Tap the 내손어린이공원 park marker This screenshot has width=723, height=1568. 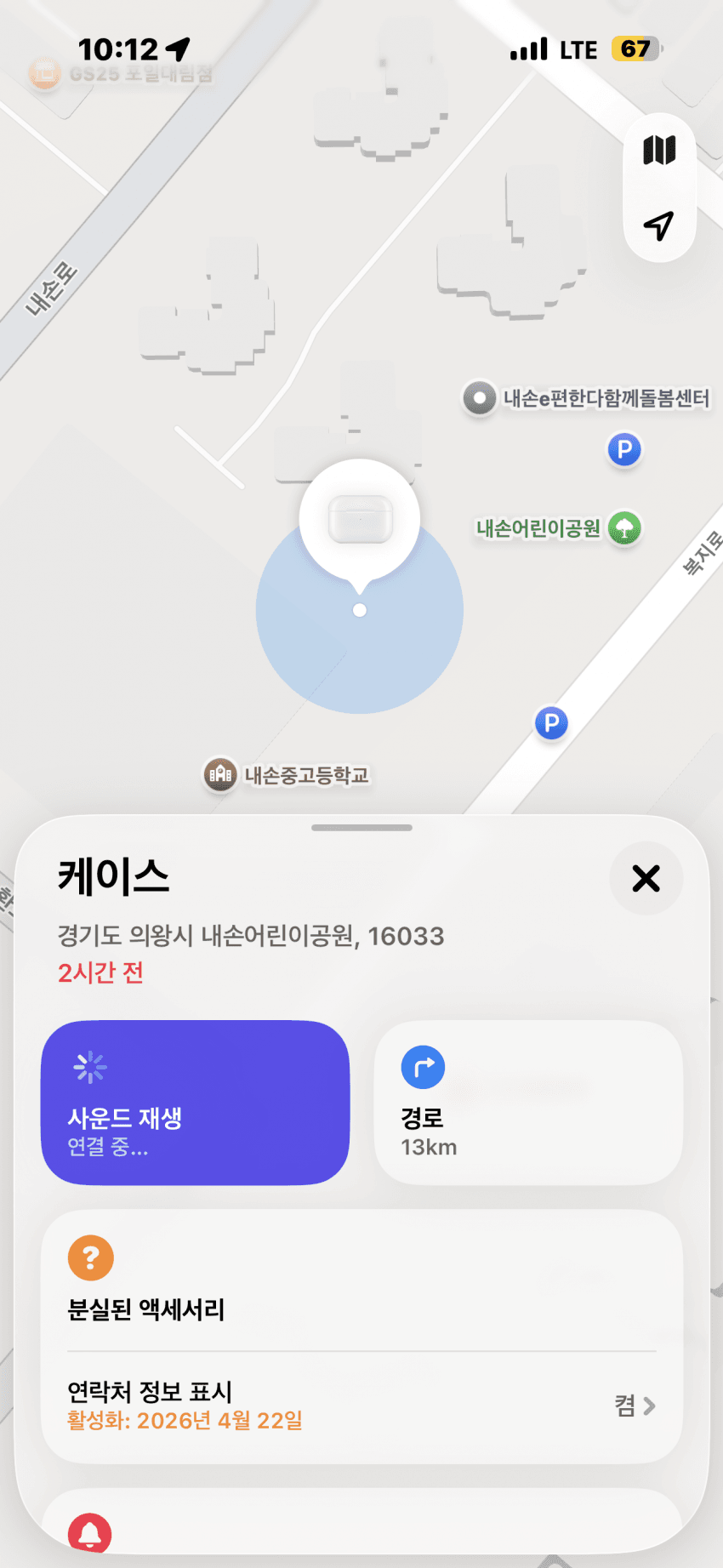click(x=624, y=528)
